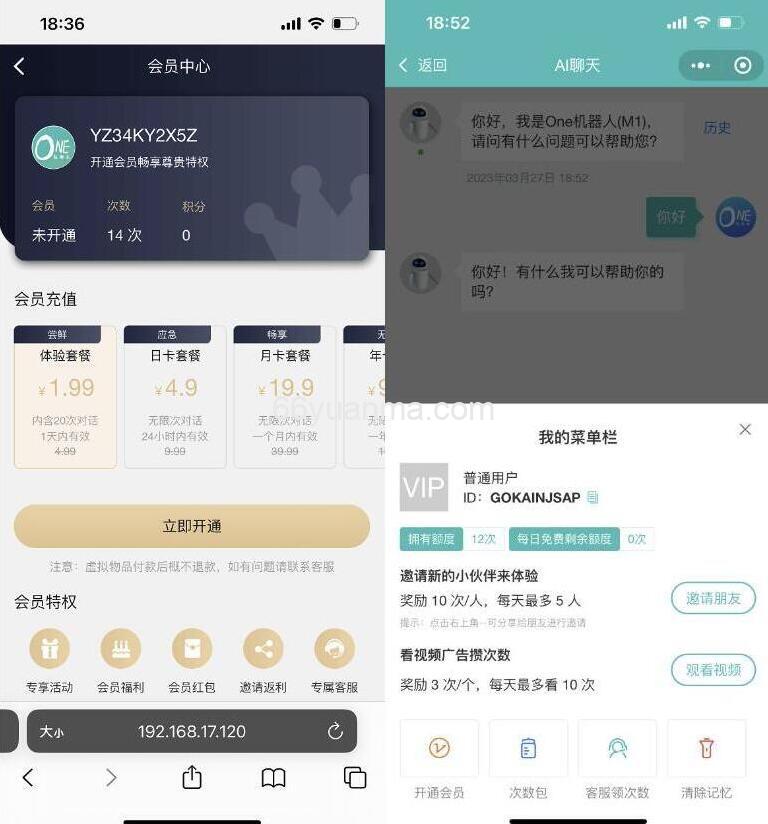Open the 会员红包 red packet icon
This screenshot has width=768, height=824.
pos(191,651)
